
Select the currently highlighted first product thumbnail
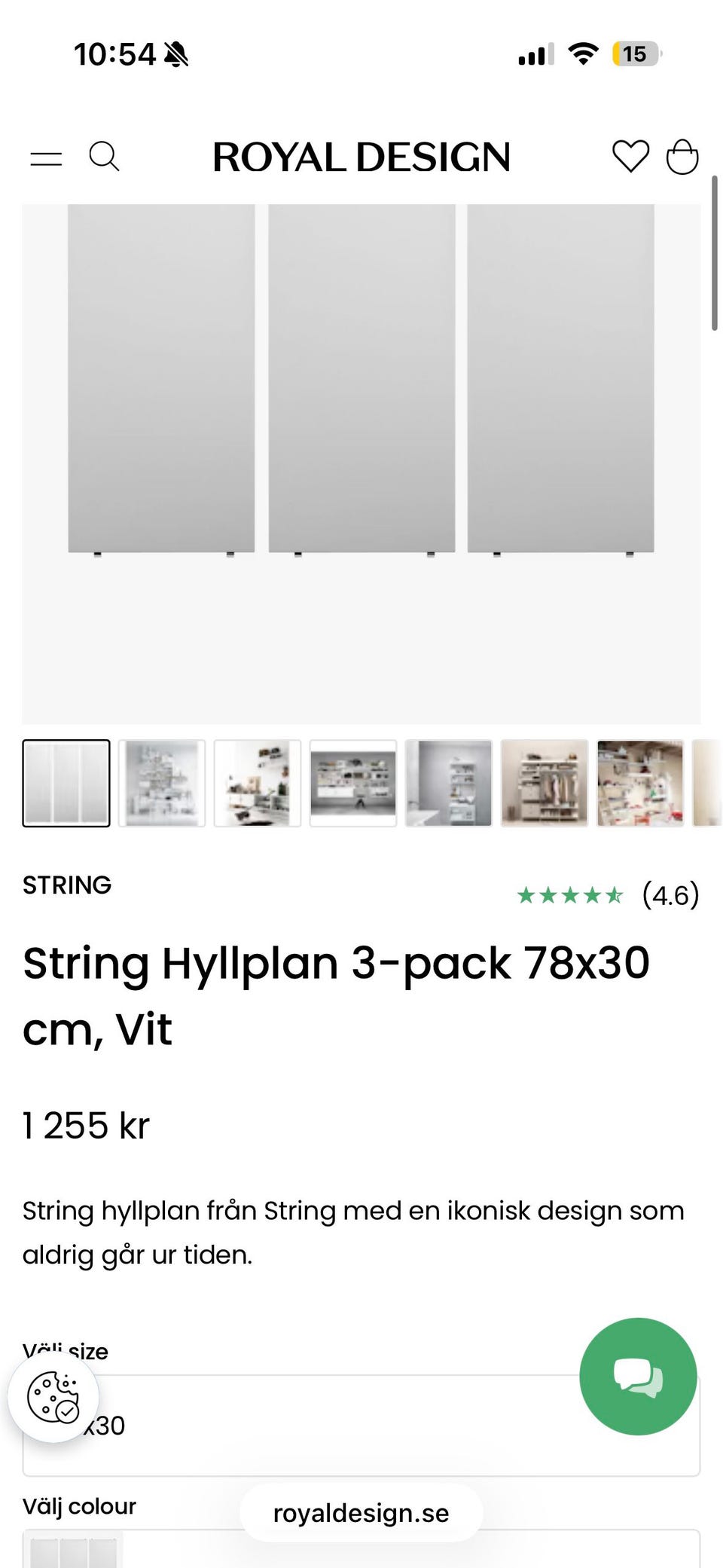click(66, 783)
